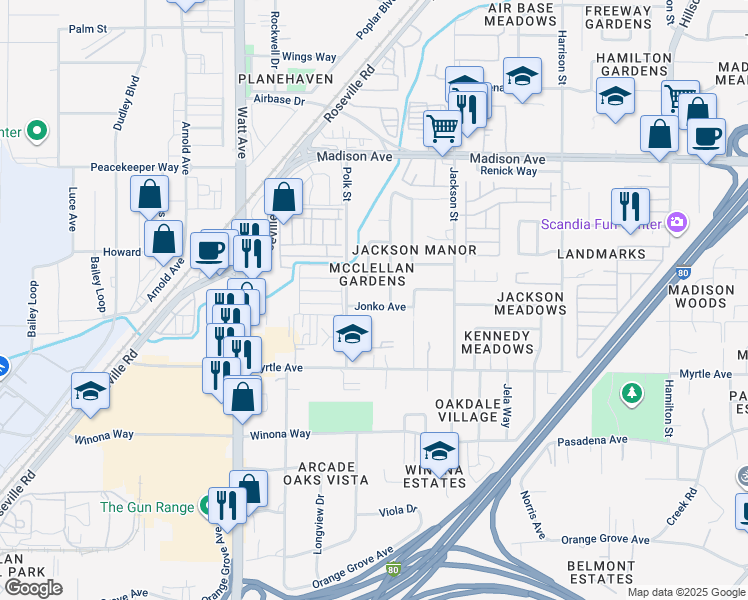This screenshot has height=600, width=748.
Task: Select the school marker by Hamilton Gardens
Action: click(616, 97)
